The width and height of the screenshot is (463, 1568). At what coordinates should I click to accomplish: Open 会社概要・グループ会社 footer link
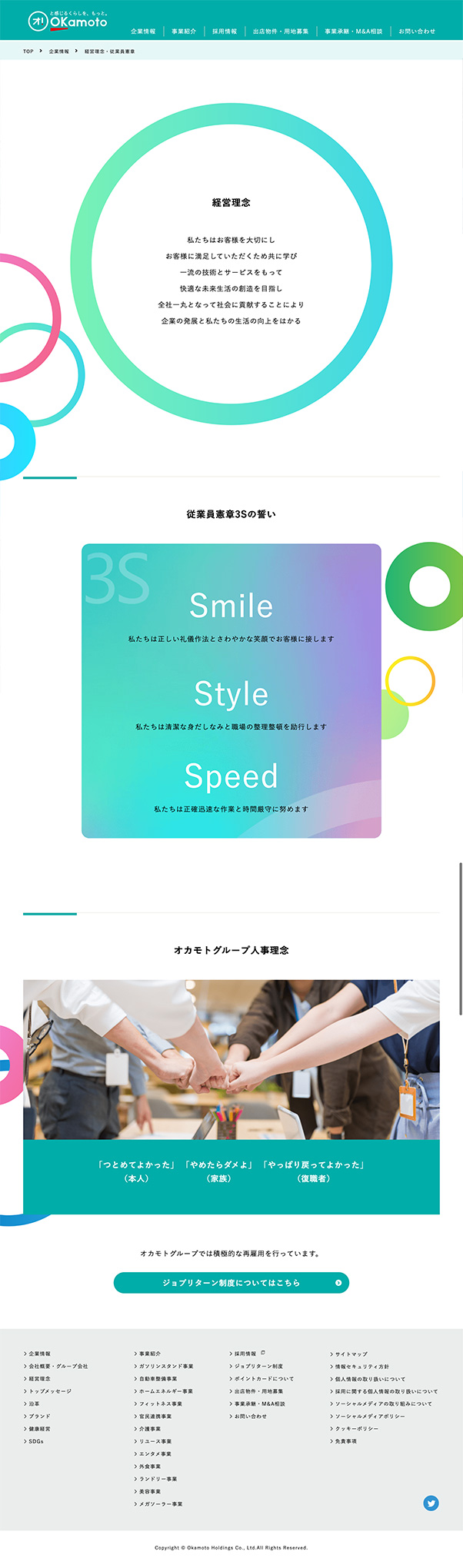tap(58, 1366)
